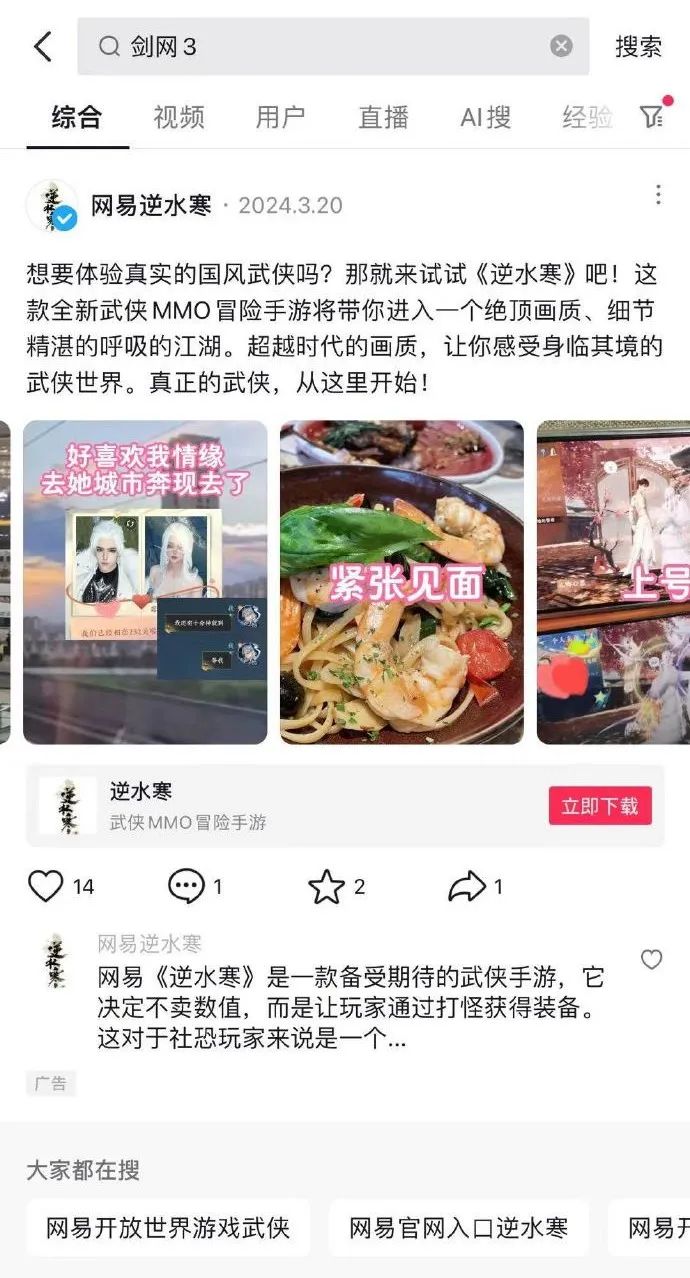Open comments on the post
Image resolution: width=690 pixels, height=1278 pixels.
click(186, 886)
